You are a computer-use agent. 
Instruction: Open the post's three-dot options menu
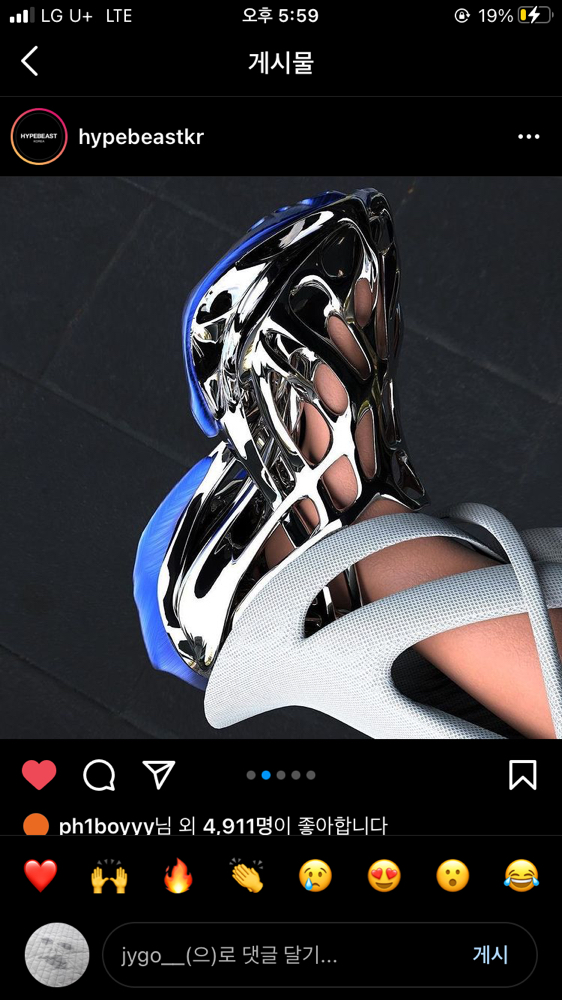528,136
